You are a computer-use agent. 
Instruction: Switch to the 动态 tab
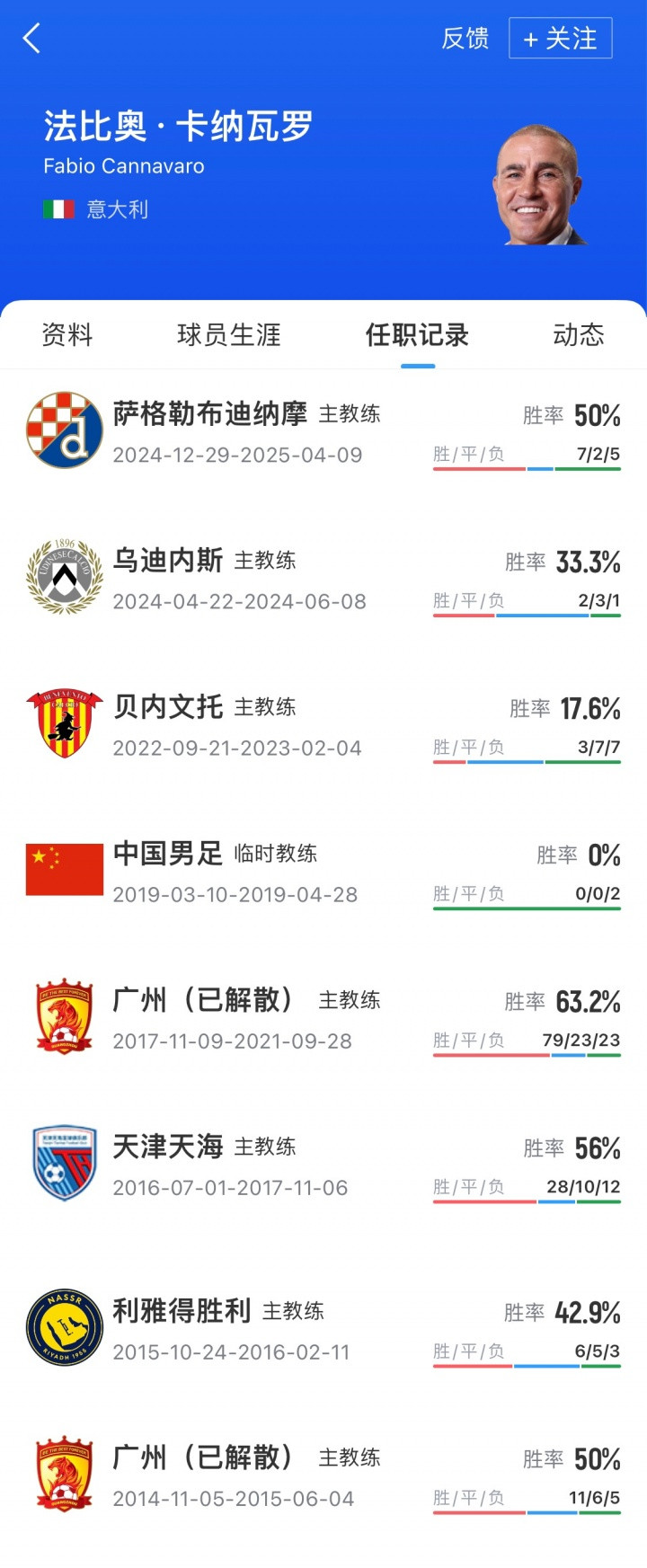[578, 335]
